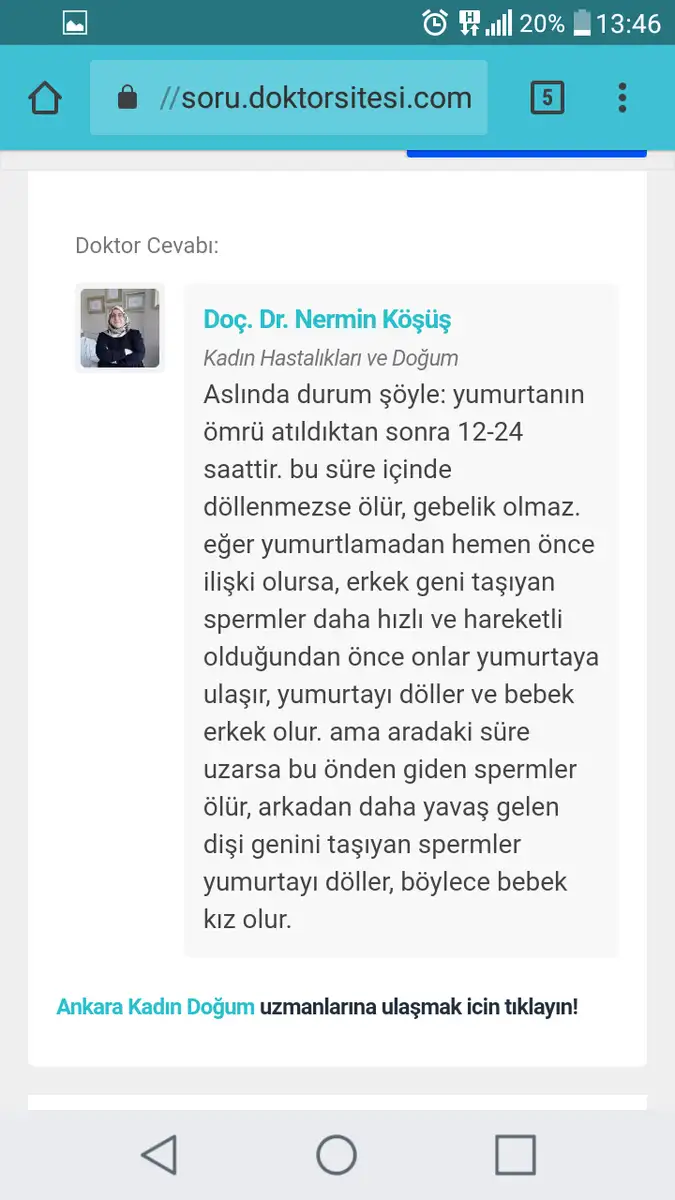Tap the doctor's profile photo
The height and width of the screenshot is (1200, 675).
(120, 328)
